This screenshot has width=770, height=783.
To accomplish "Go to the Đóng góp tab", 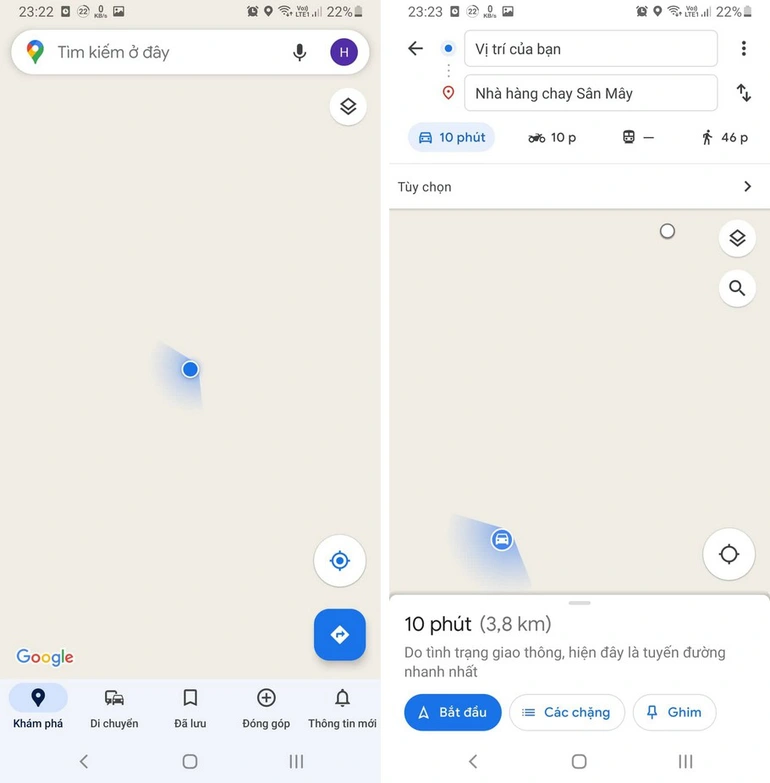I will (266, 708).
